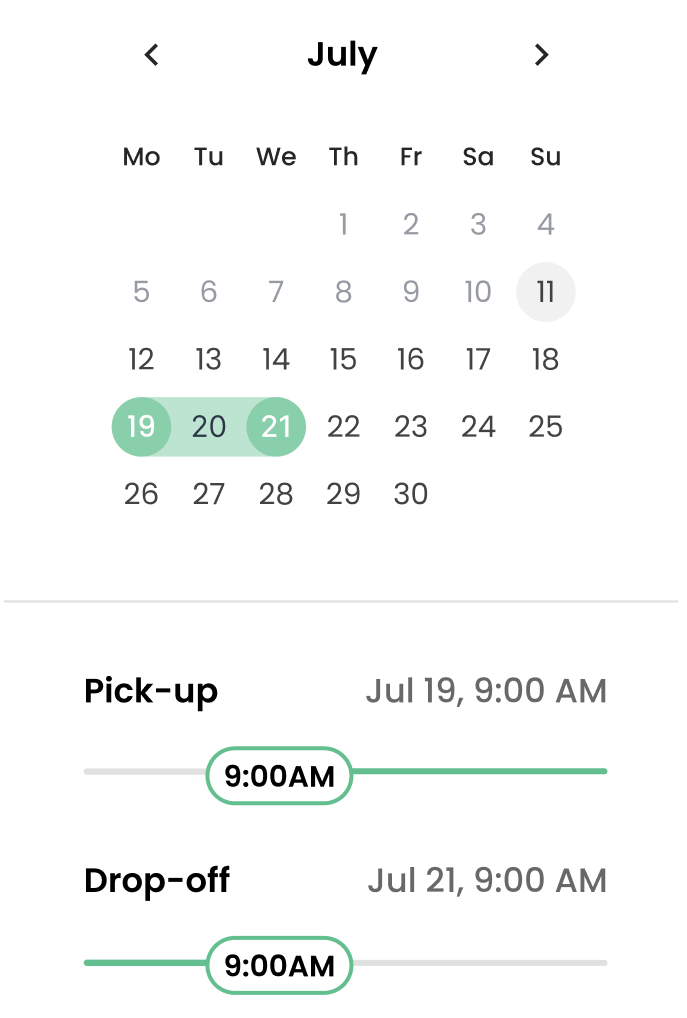Select July 28 on the calendar

276,494
